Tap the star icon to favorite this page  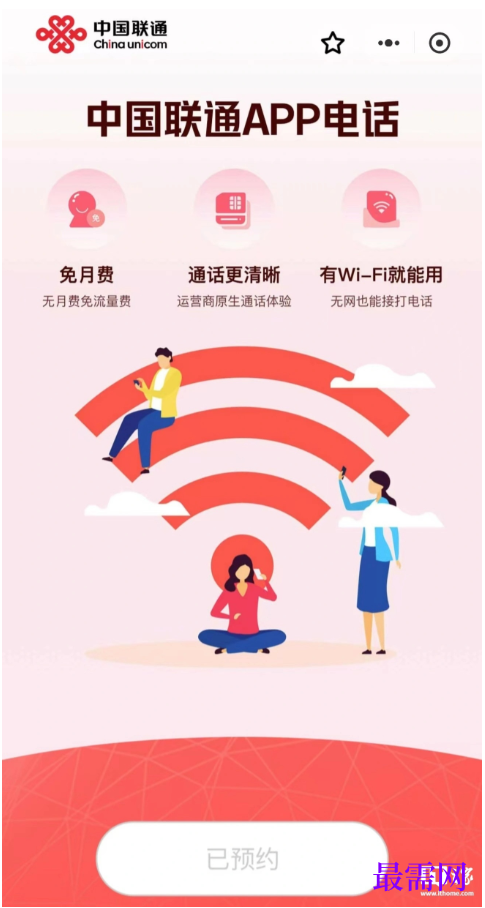tap(333, 43)
